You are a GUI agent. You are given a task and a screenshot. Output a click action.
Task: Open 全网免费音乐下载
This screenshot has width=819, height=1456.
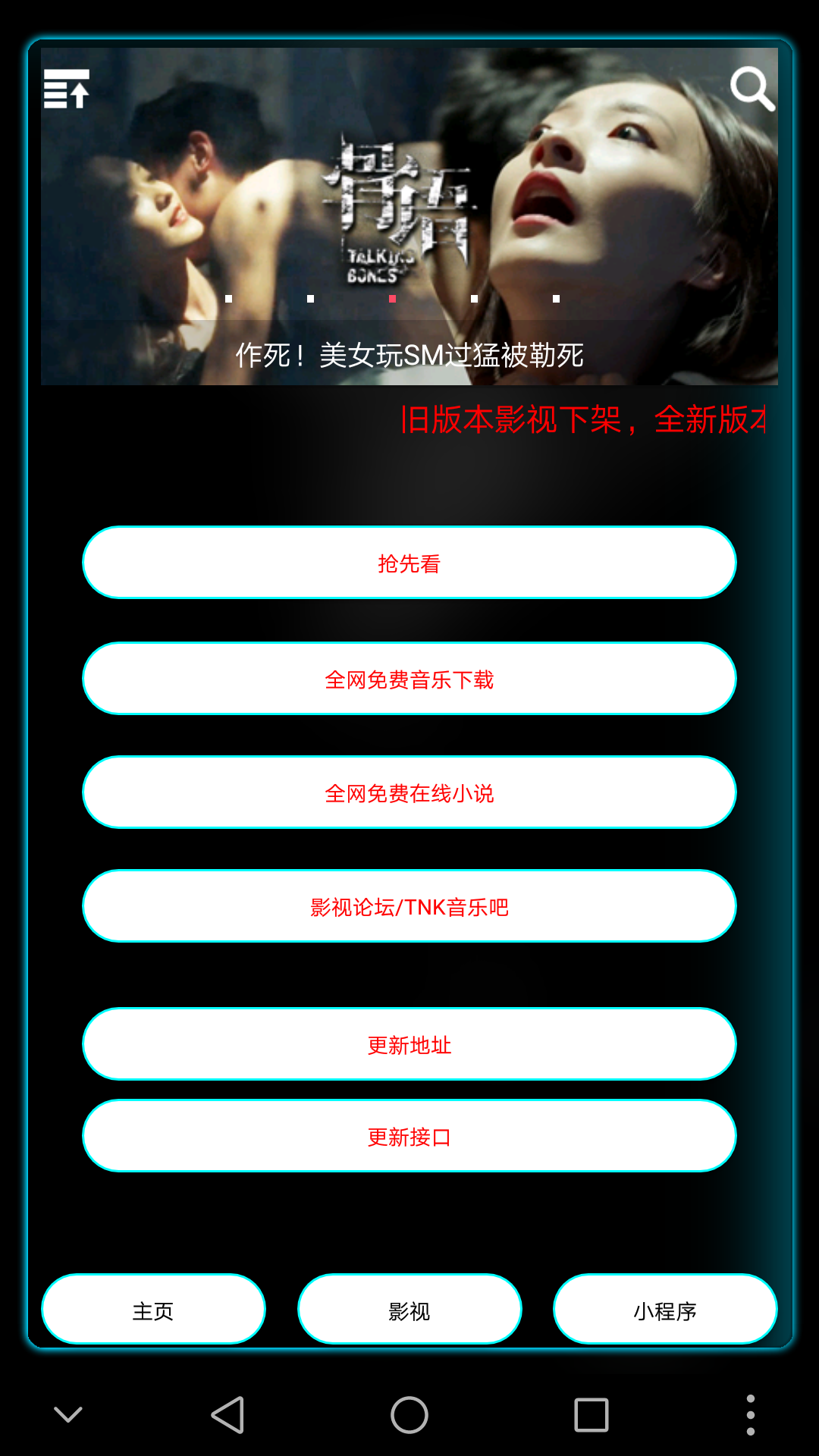pos(409,679)
